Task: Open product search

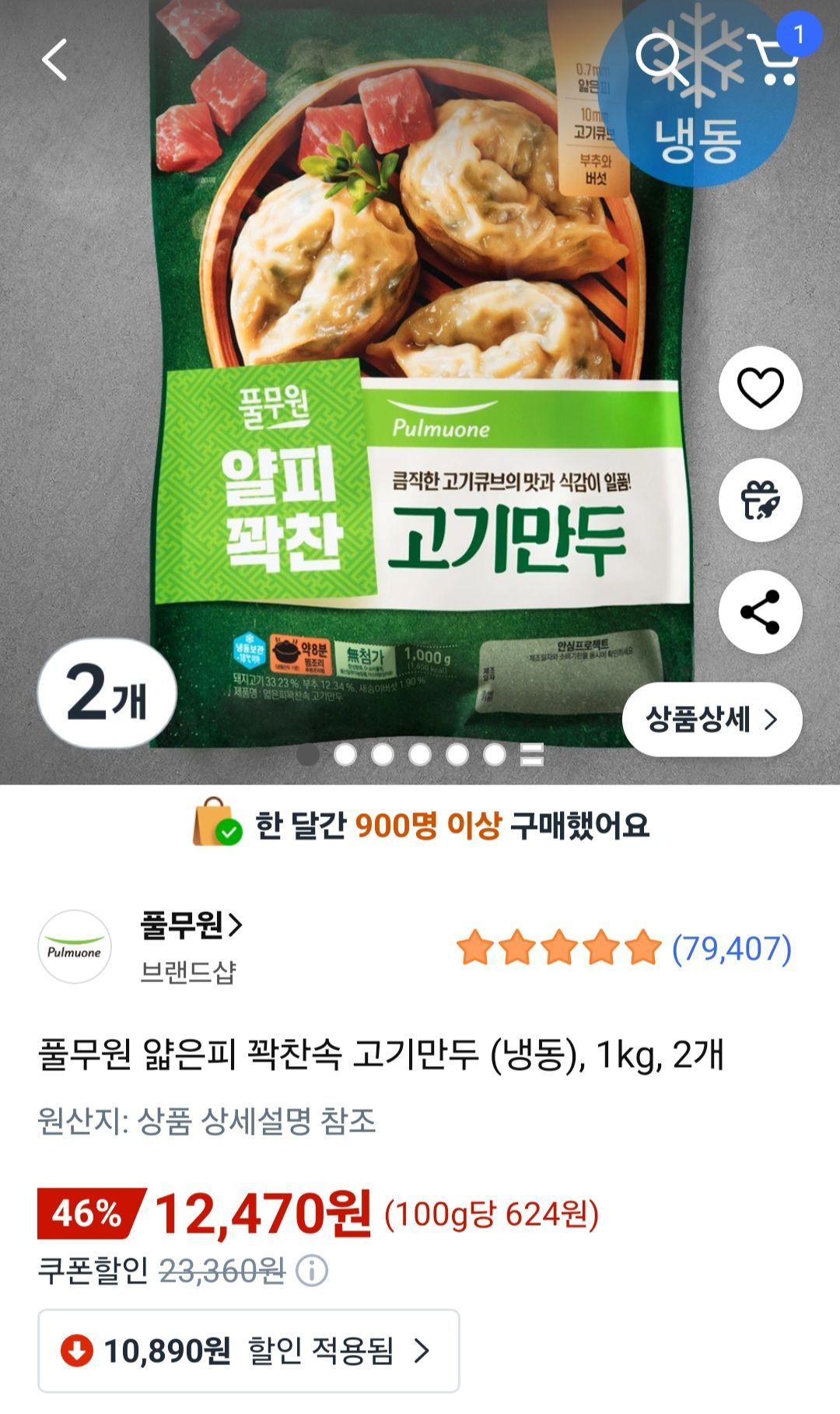Action: 662,60
